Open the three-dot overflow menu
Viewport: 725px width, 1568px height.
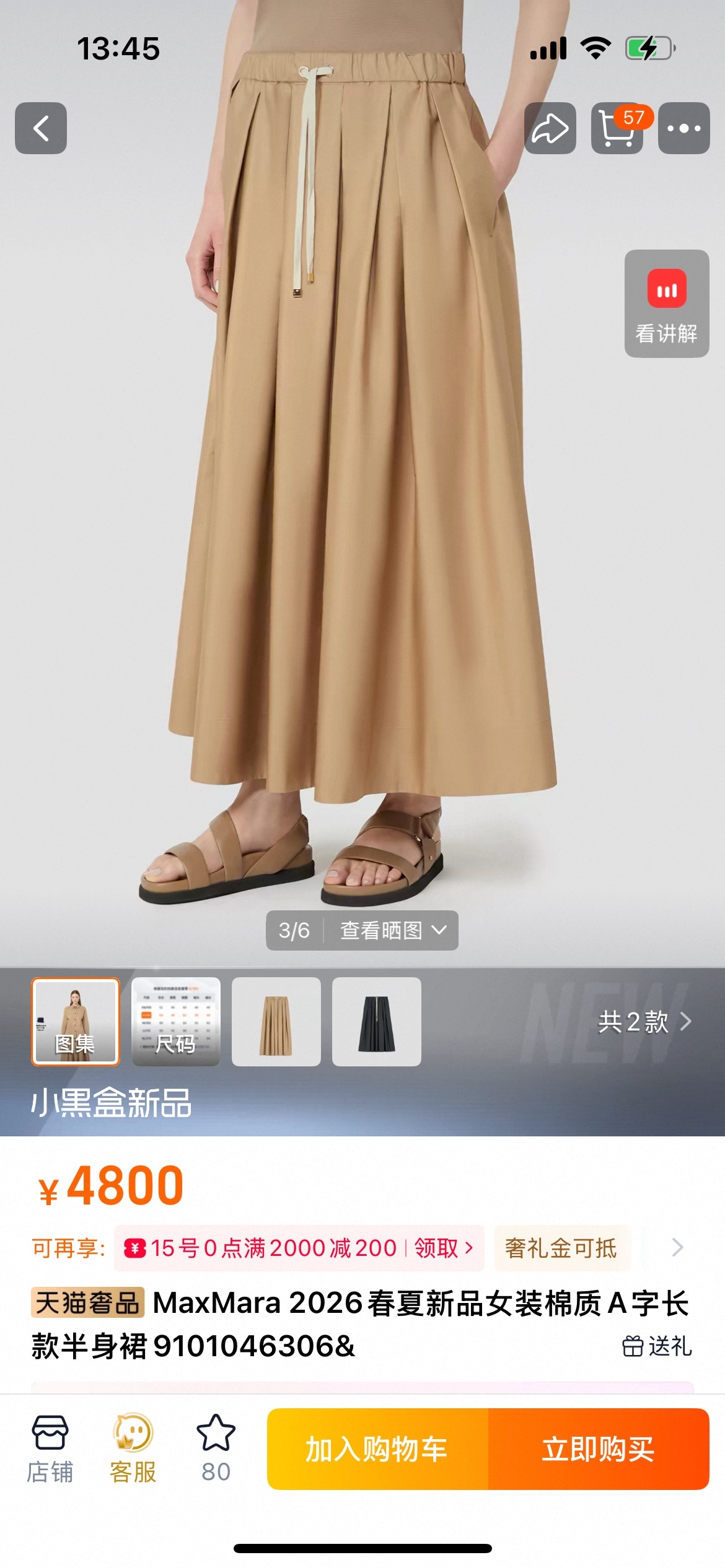[683, 128]
